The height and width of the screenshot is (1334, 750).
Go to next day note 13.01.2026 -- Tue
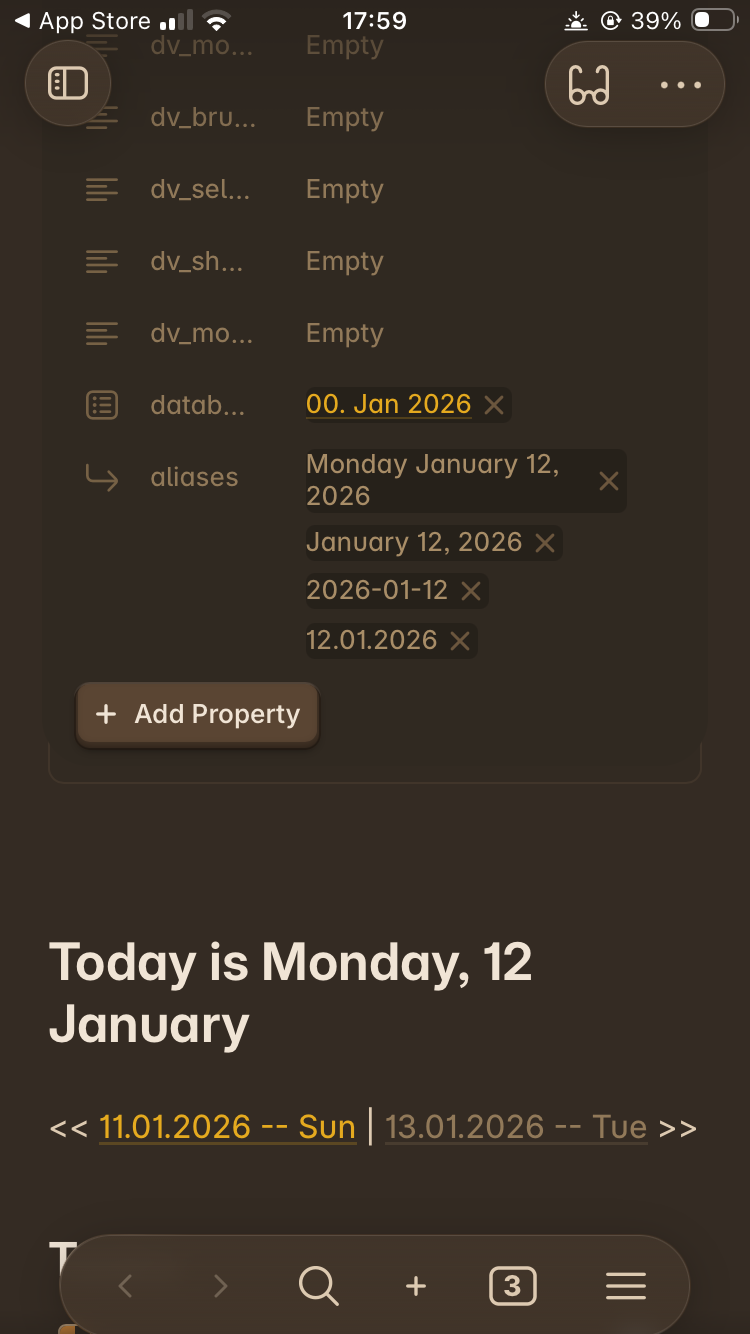pos(515,1127)
